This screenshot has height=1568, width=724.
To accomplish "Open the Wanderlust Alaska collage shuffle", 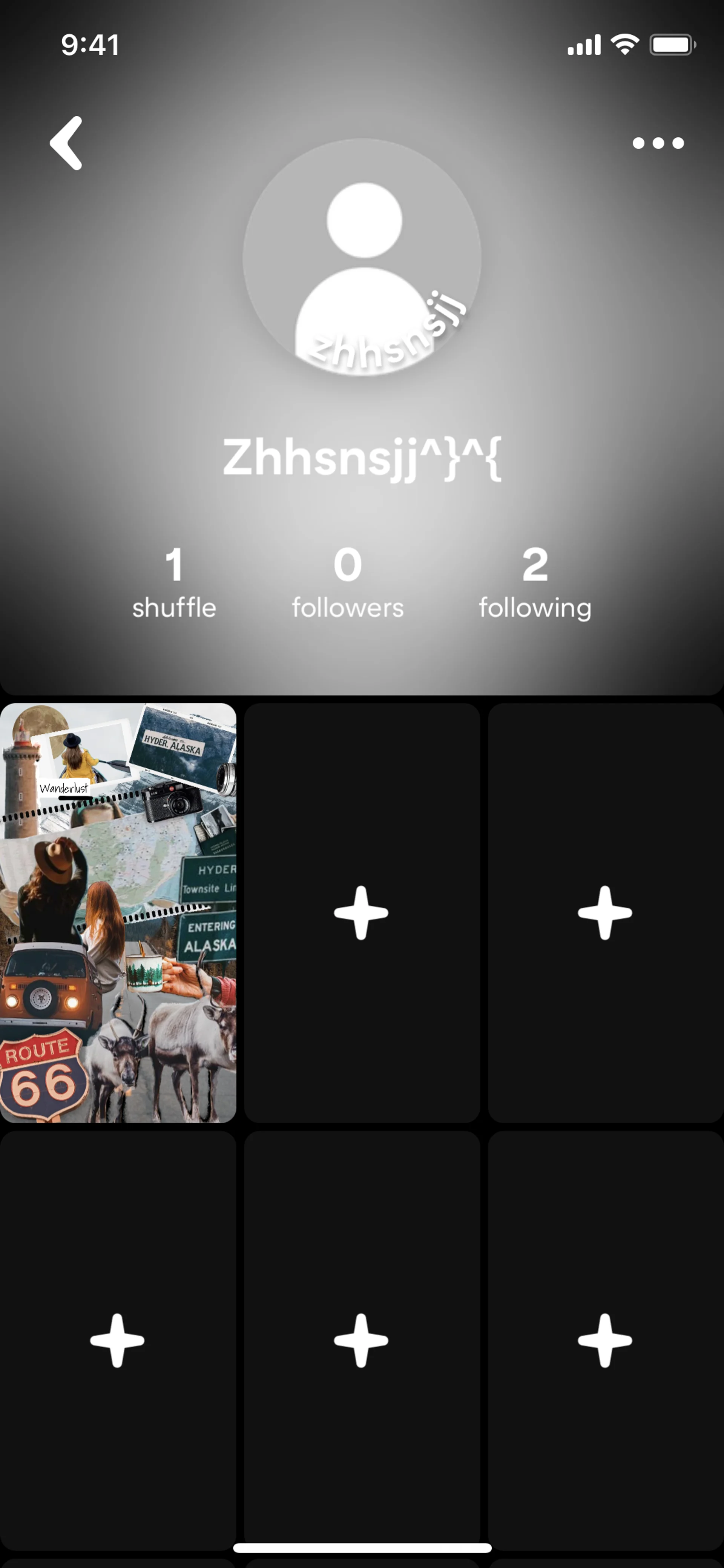I will (x=118, y=912).
